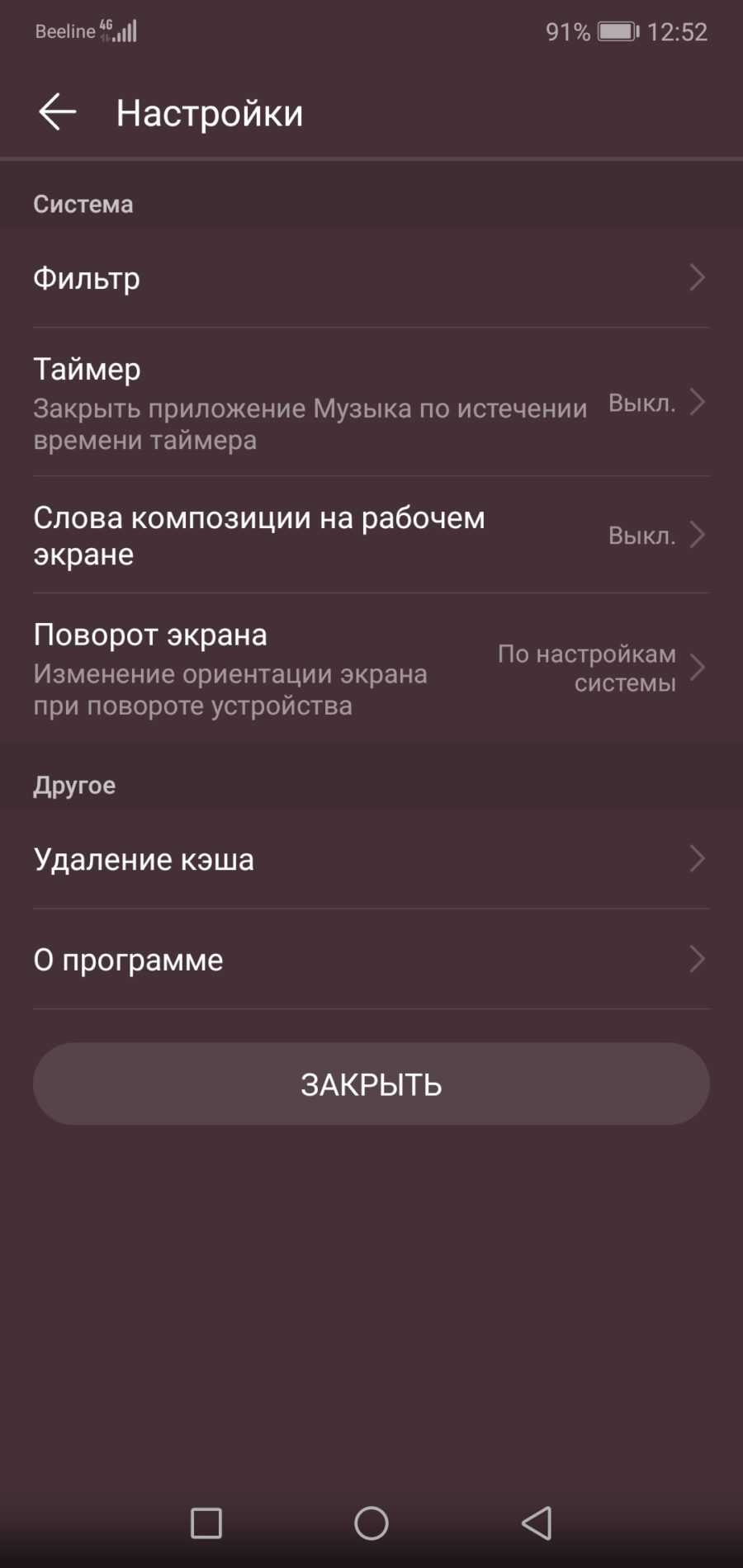Go back using the arrow next to Настройки
This screenshot has width=743, height=1568.
click(x=57, y=111)
